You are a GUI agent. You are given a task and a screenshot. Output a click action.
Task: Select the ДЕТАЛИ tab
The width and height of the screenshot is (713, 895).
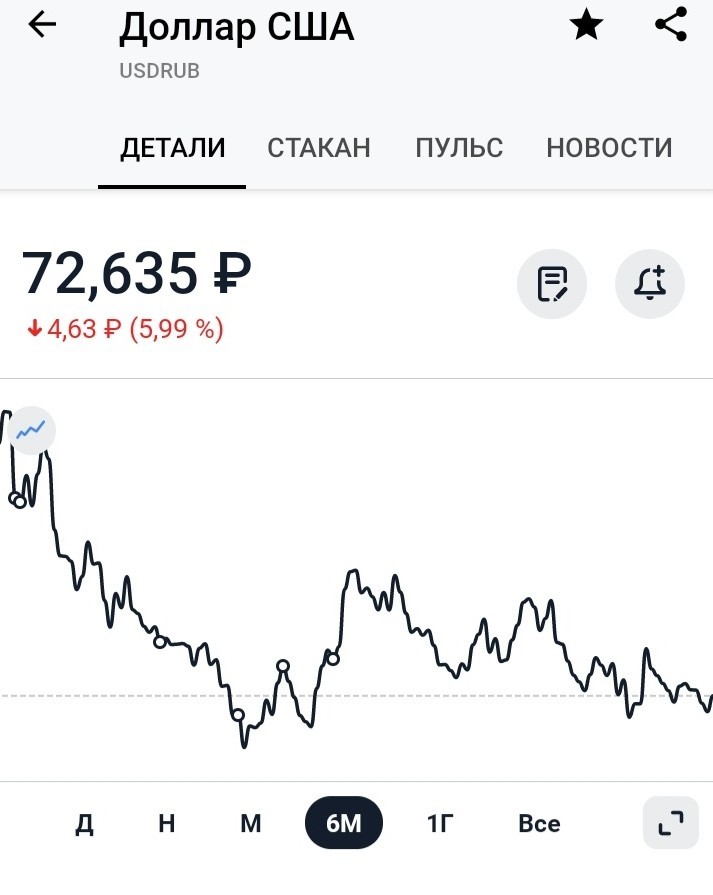tap(172, 148)
